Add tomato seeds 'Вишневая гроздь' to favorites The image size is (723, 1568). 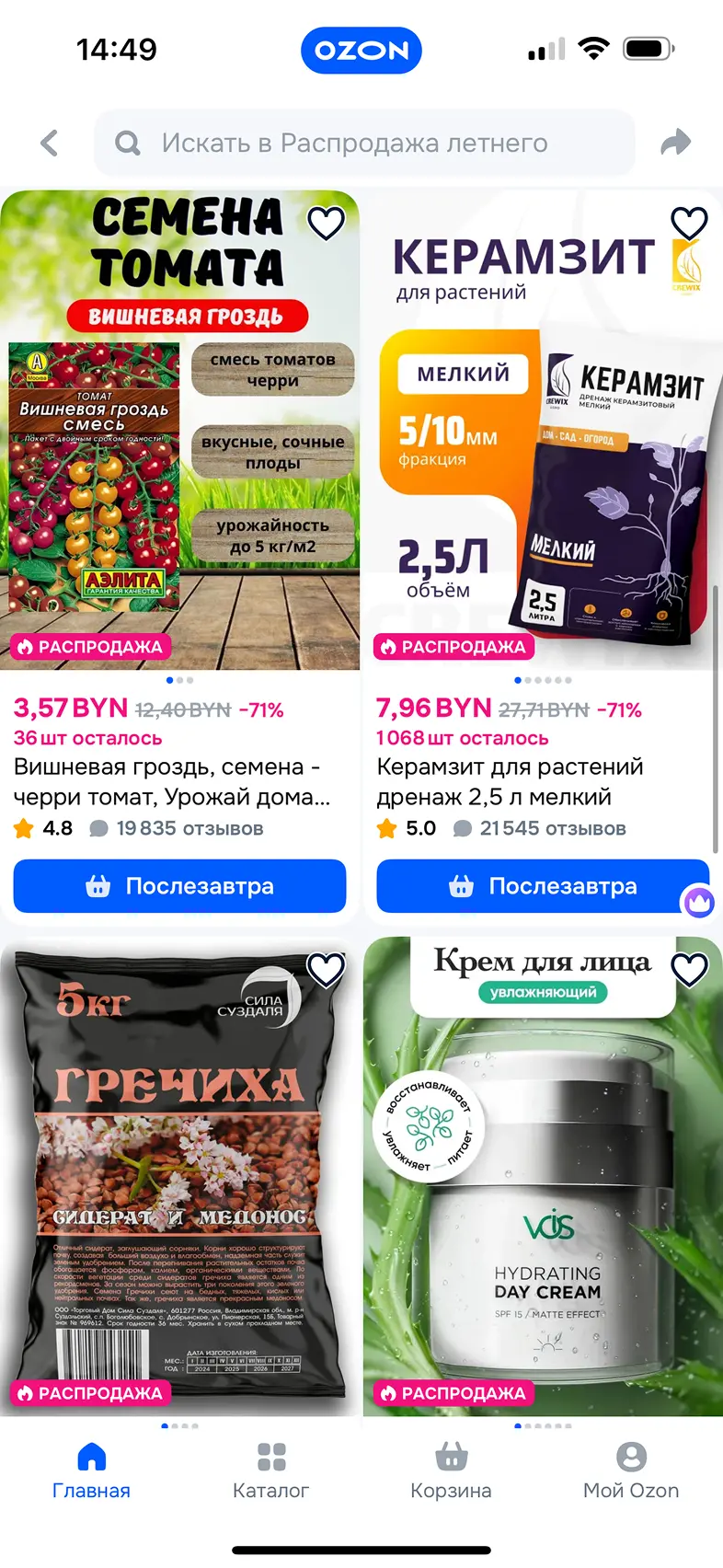coord(326,223)
